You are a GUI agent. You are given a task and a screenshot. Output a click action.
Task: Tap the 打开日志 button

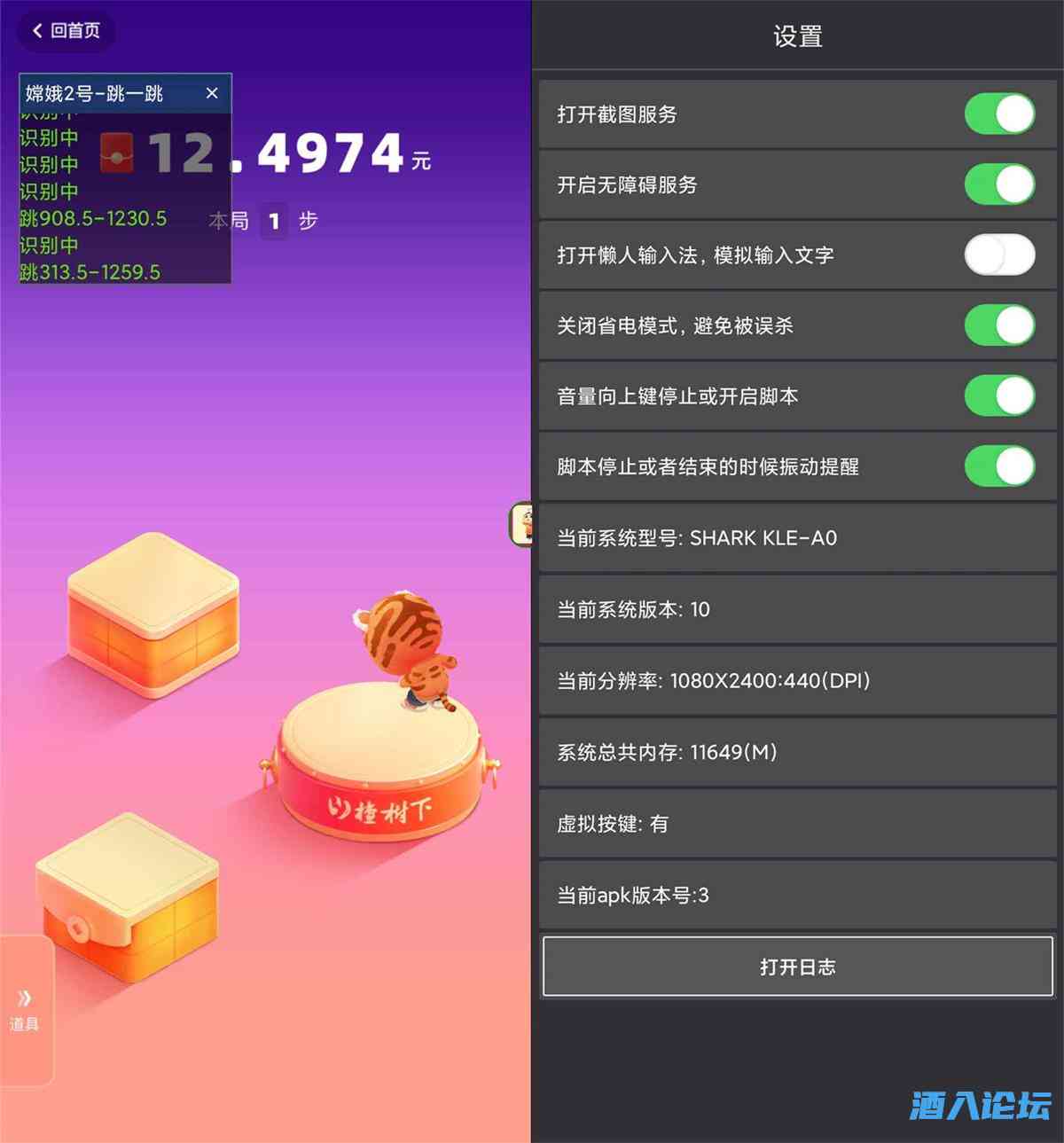point(797,967)
